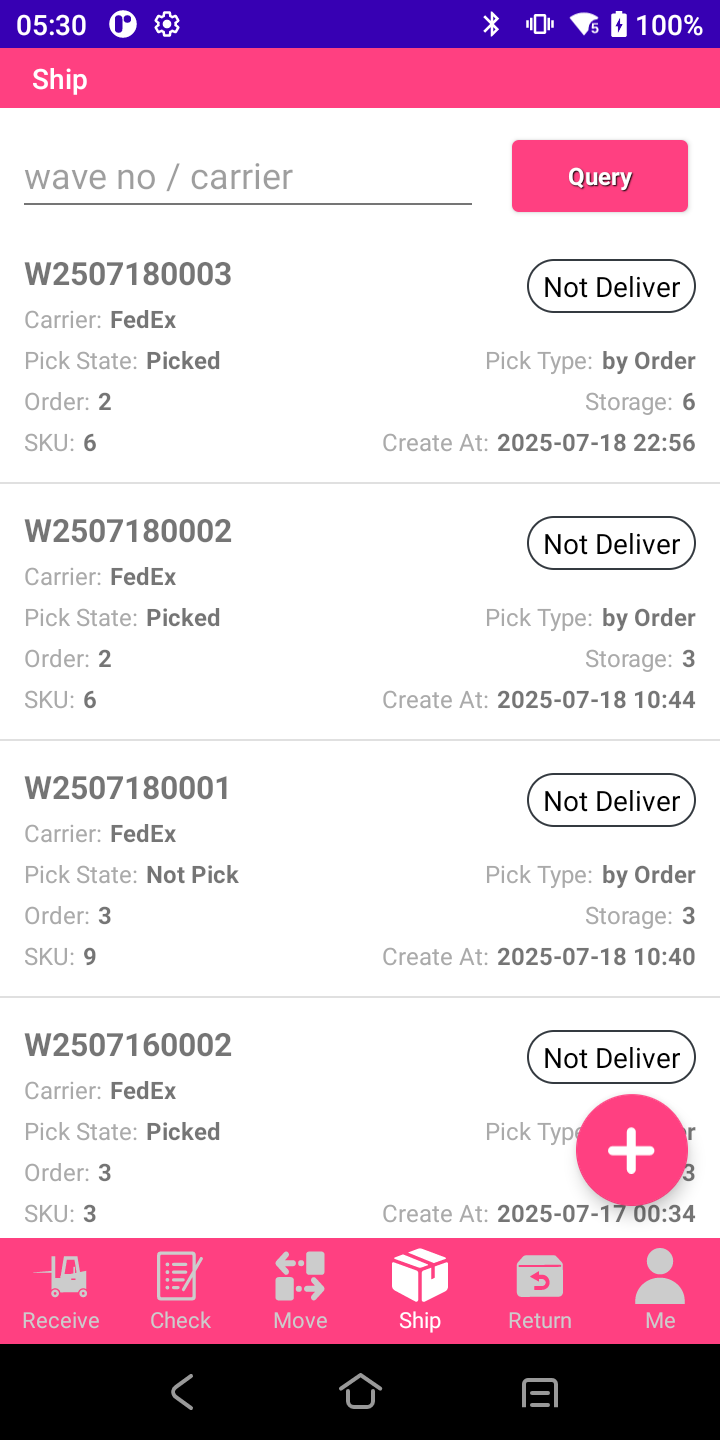Focus the wave no / carrier field
The height and width of the screenshot is (1440, 720).
point(247,177)
